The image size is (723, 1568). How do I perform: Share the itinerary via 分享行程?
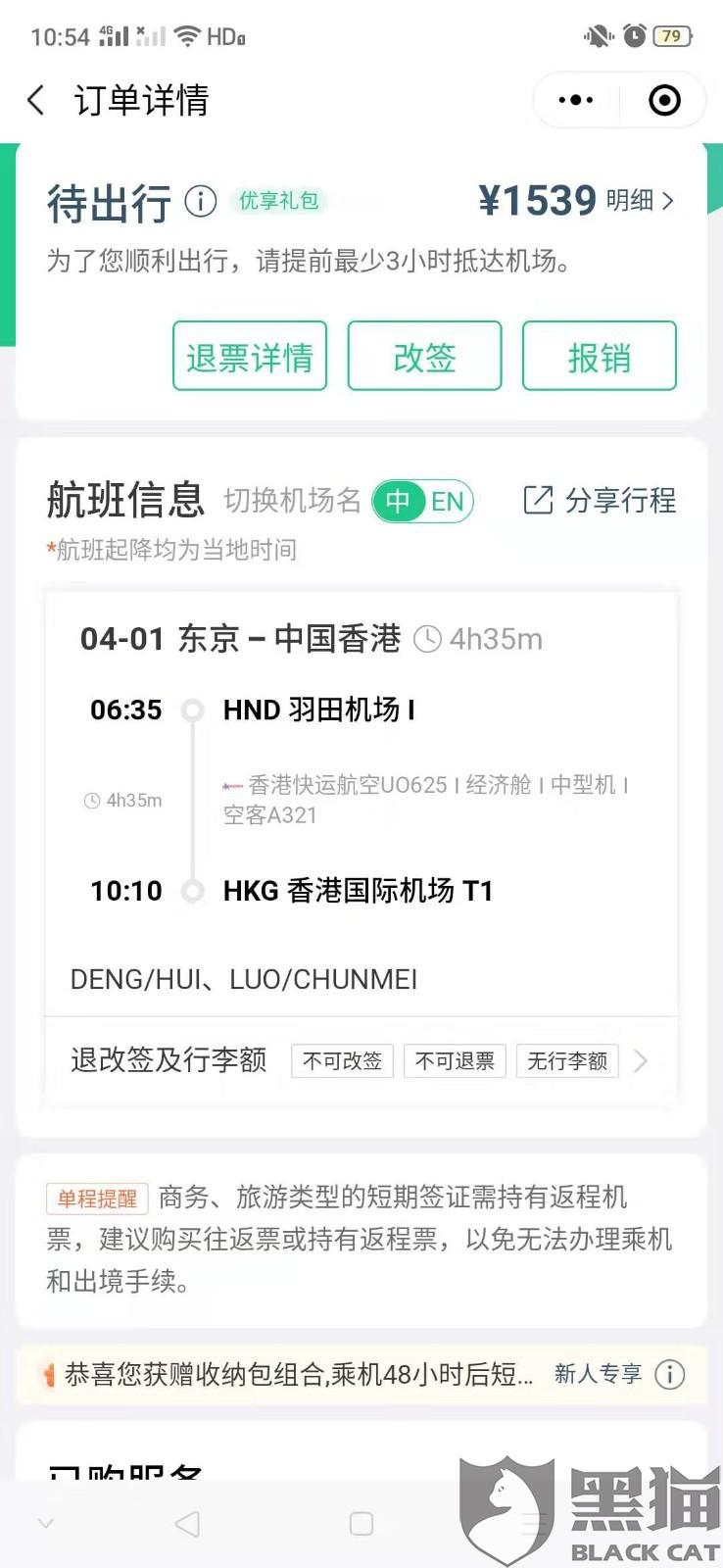pos(600,501)
